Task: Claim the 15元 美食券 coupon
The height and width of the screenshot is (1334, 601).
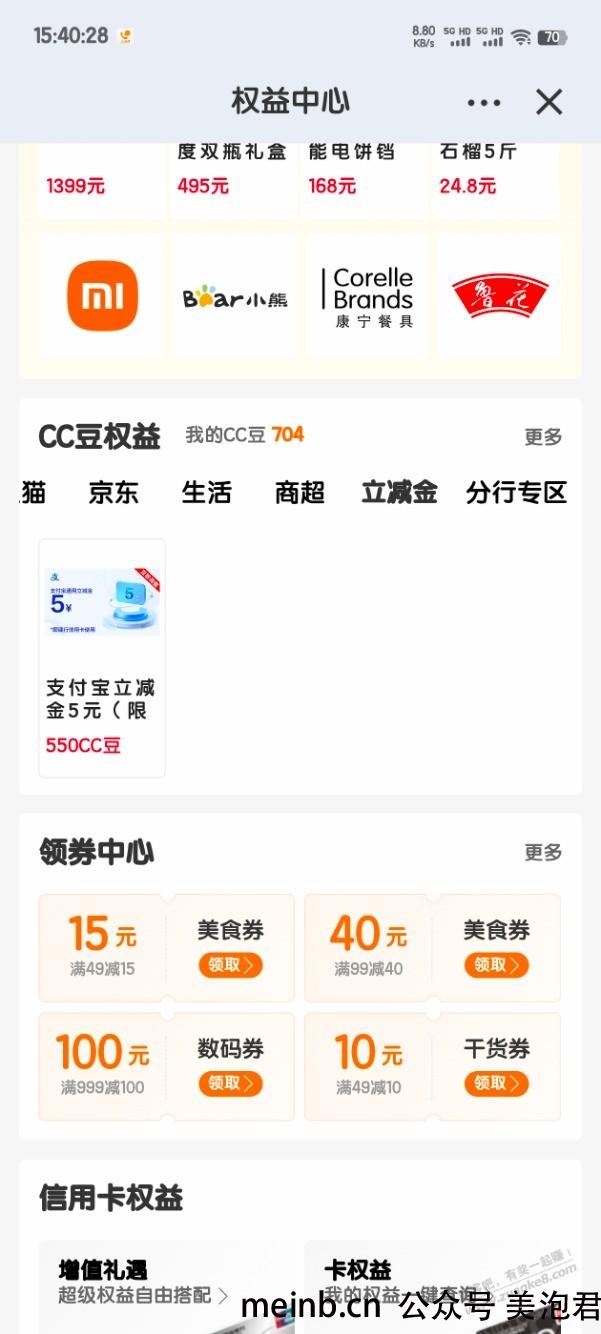Action: tap(230, 965)
